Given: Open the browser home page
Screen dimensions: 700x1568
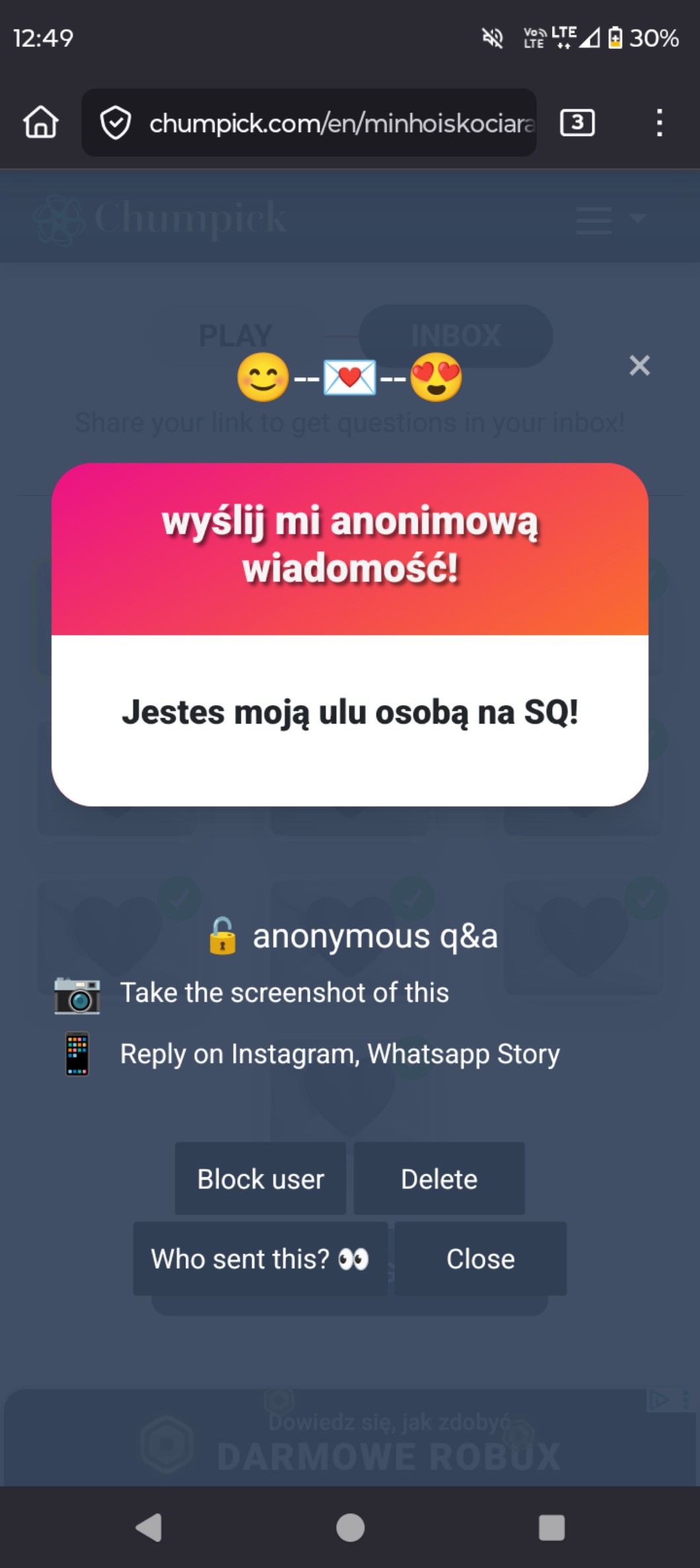Looking at the screenshot, I should click(x=41, y=123).
